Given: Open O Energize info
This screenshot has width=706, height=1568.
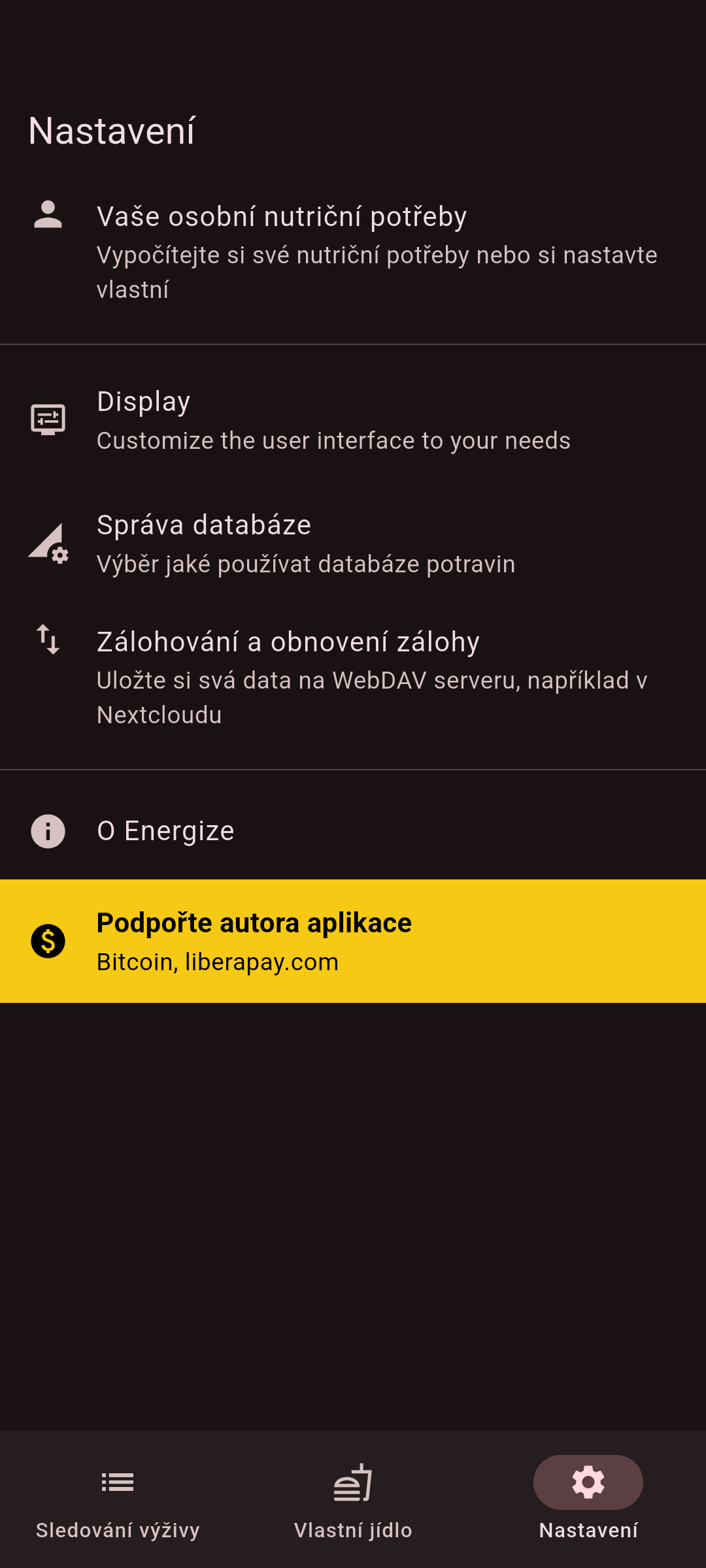Looking at the screenshot, I should coord(353,831).
